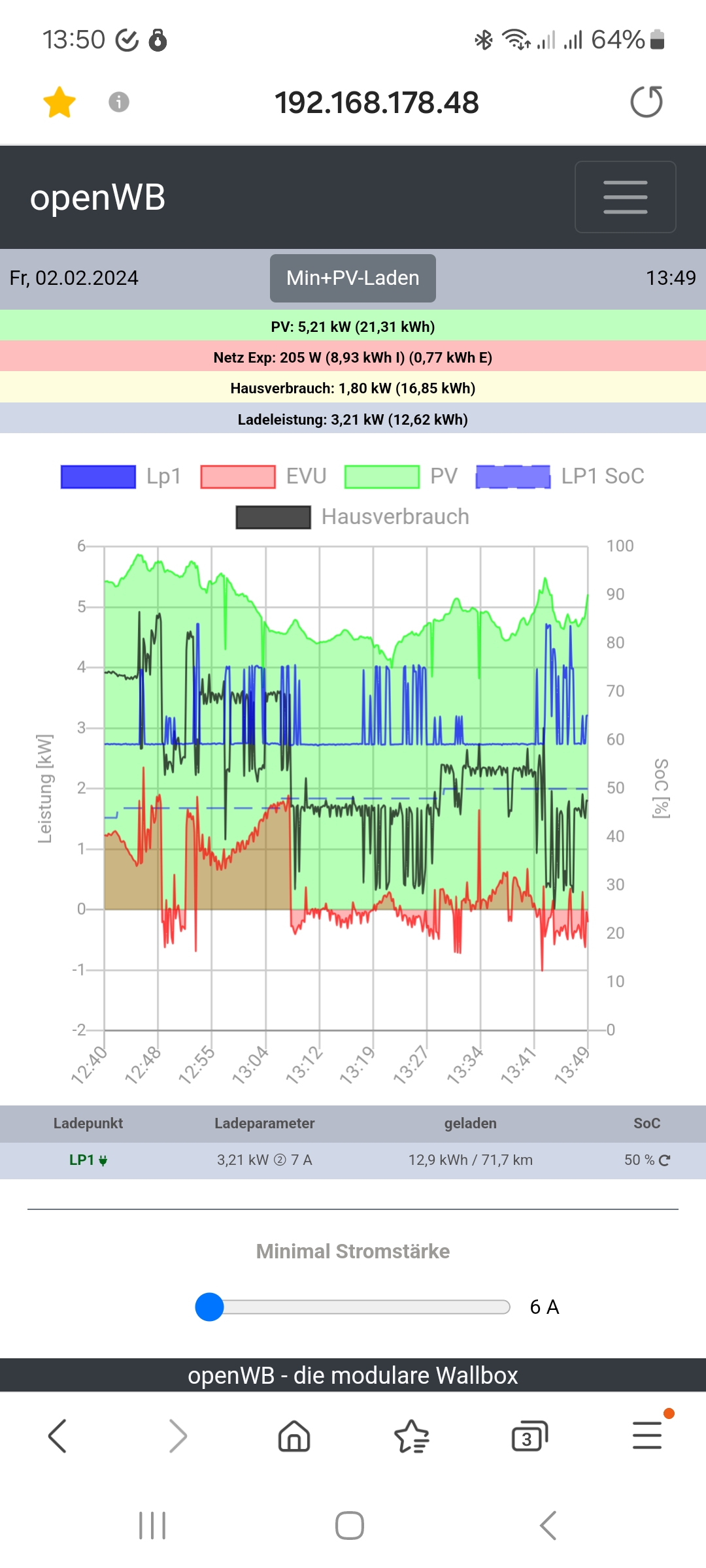706x1568 pixels.
Task: Toggle the Lp1 series in the chart
Action: pos(120,476)
